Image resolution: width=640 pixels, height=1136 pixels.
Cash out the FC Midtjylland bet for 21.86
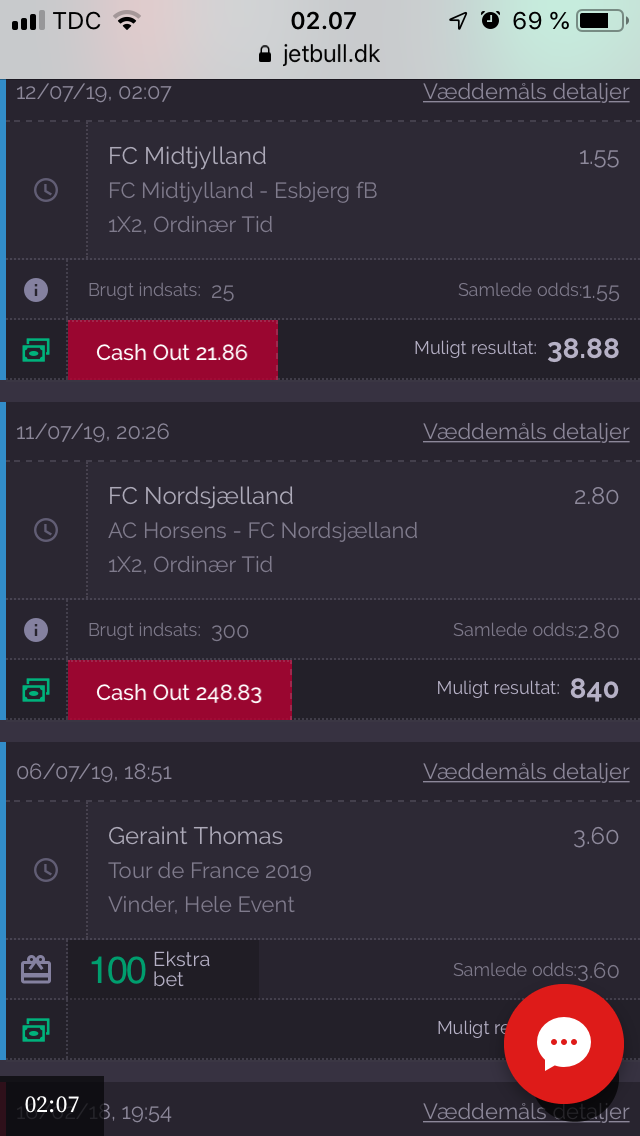tap(173, 351)
